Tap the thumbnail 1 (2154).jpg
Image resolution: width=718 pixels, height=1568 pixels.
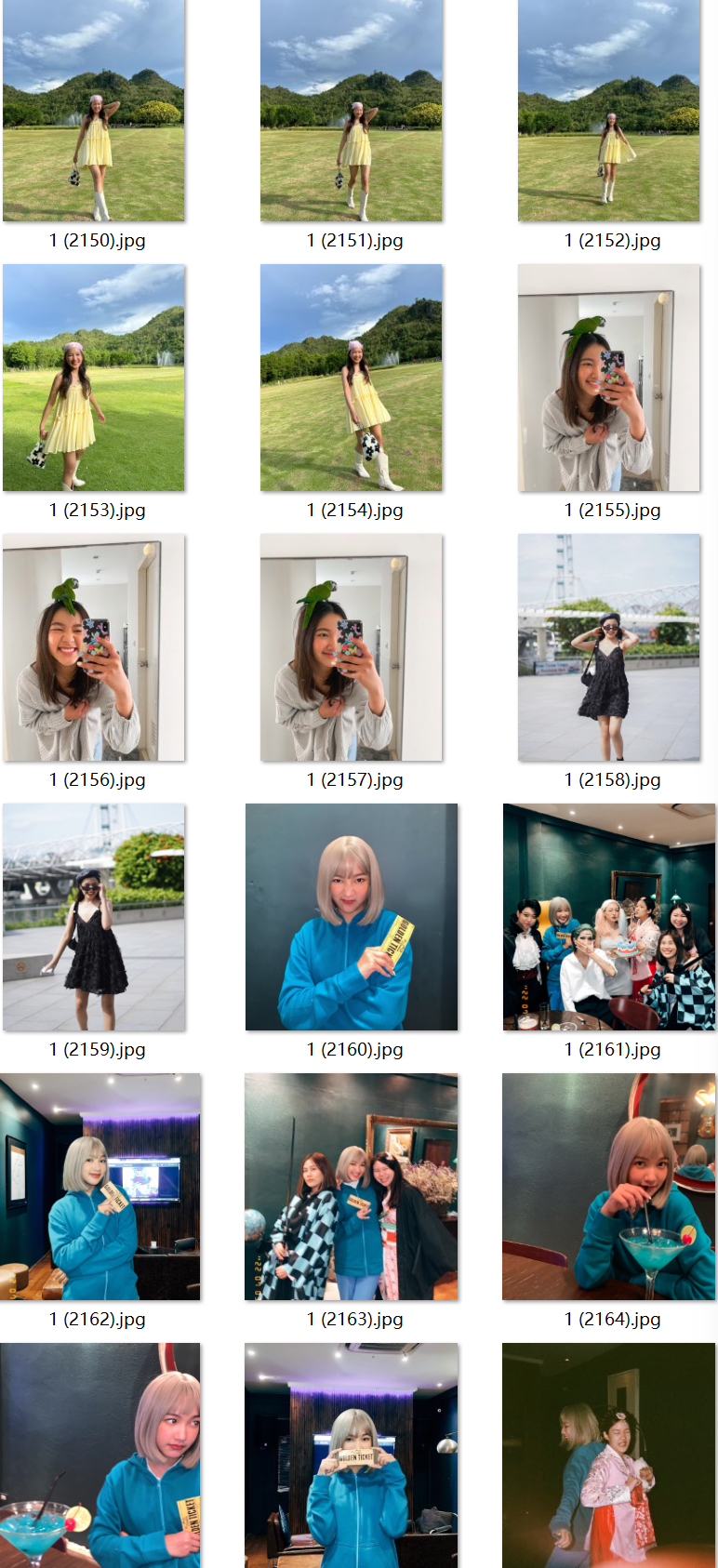click(x=352, y=378)
